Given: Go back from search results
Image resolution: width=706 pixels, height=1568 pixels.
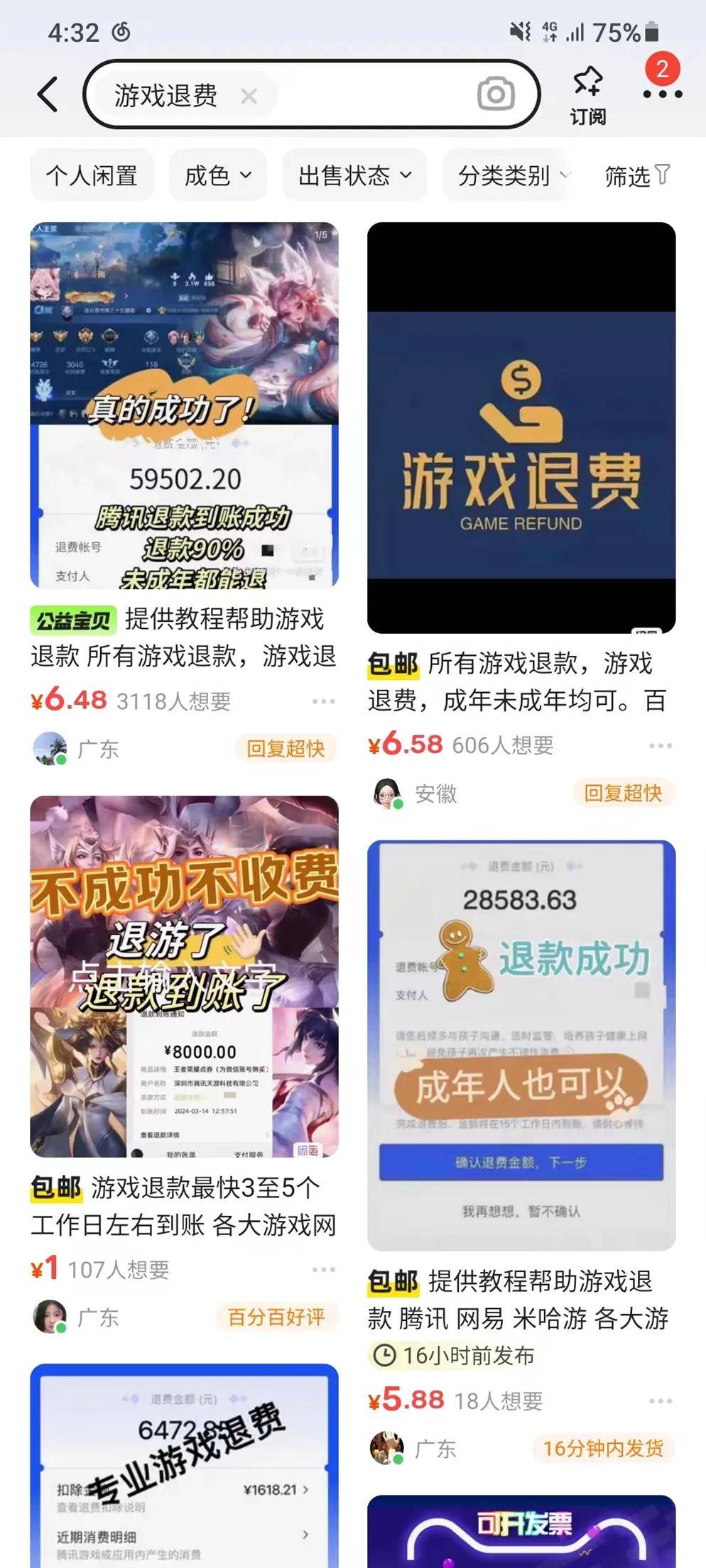Looking at the screenshot, I should pos(48,94).
